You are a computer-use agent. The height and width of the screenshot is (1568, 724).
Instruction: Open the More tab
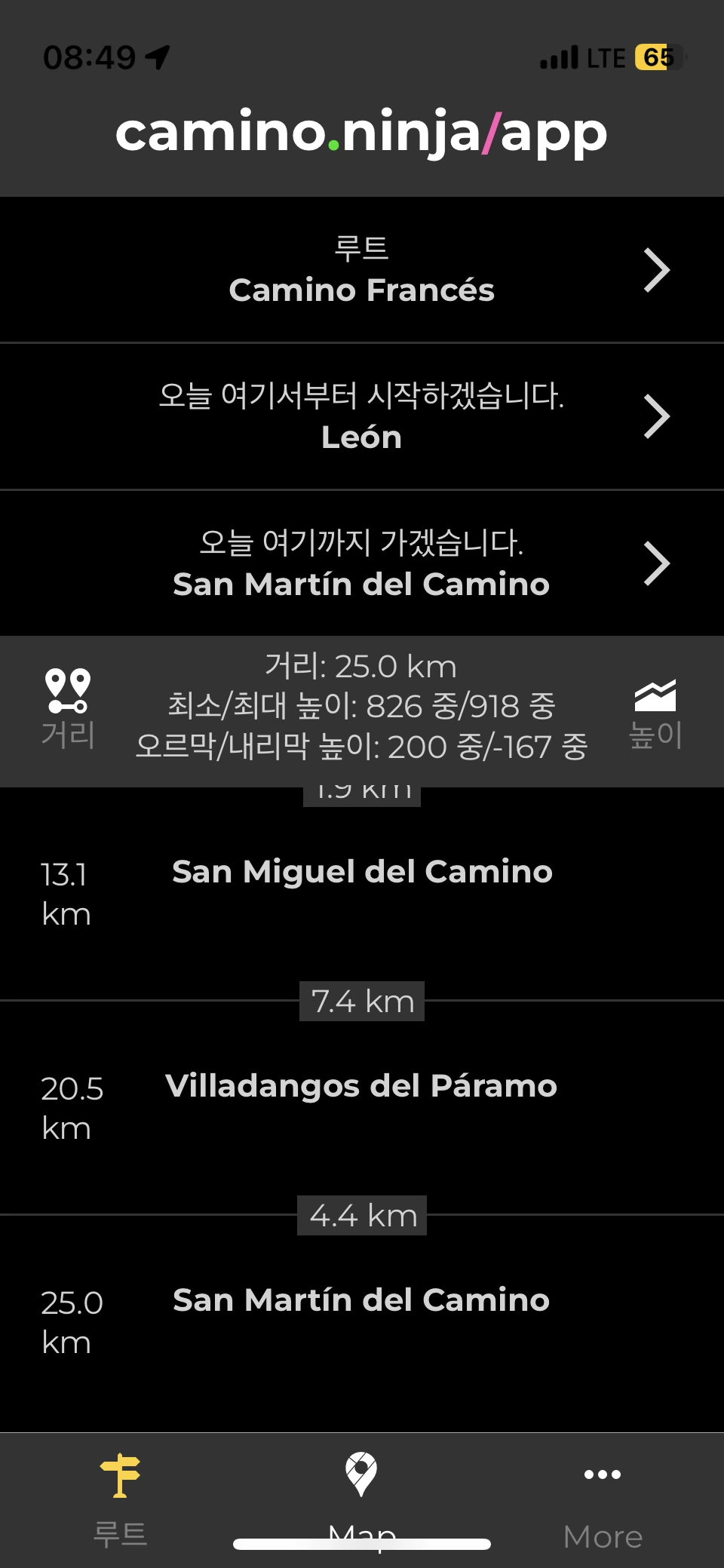[603, 1499]
